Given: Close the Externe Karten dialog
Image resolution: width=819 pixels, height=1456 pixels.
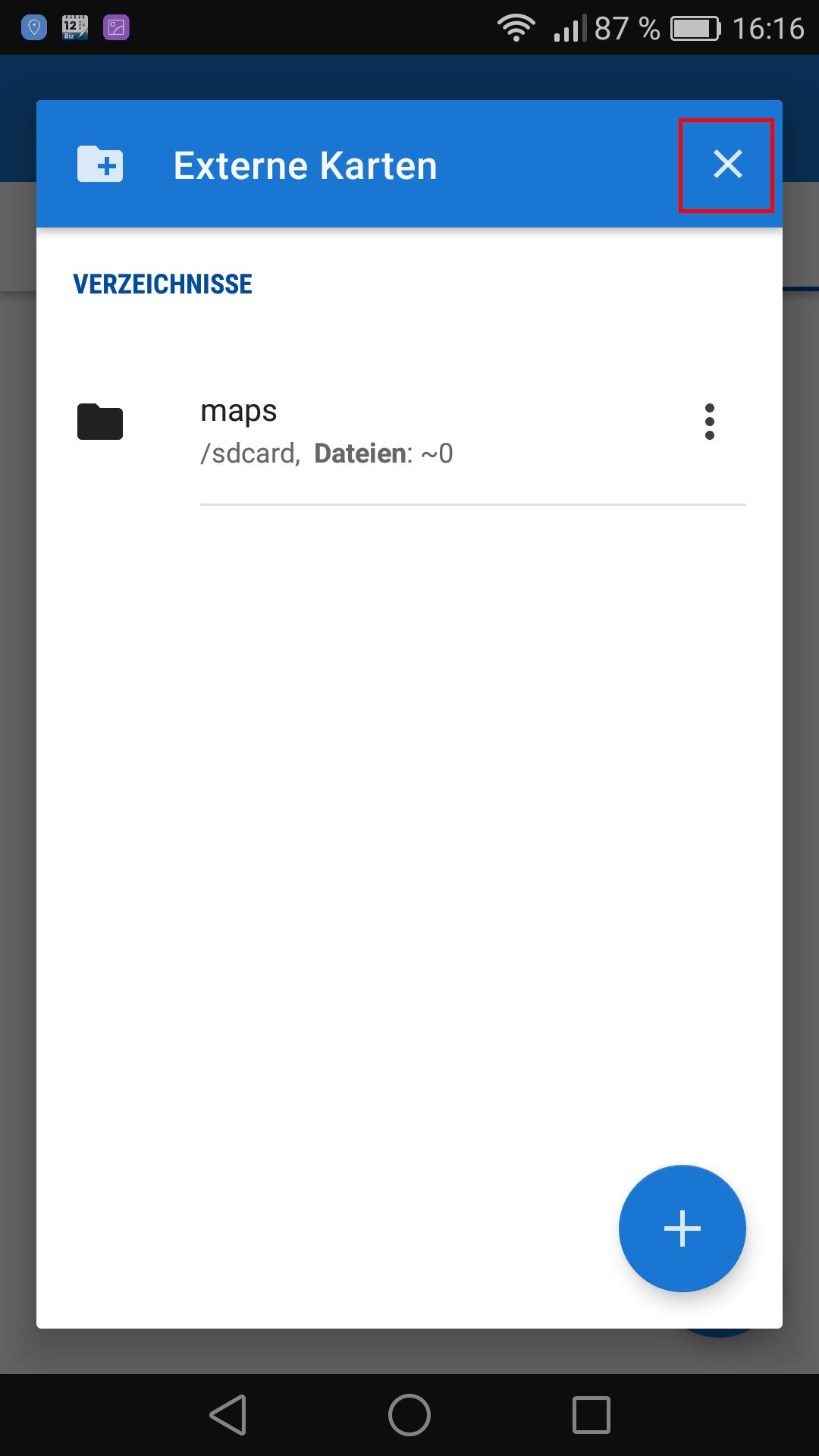Looking at the screenshot, I should [x=726, y=165].
